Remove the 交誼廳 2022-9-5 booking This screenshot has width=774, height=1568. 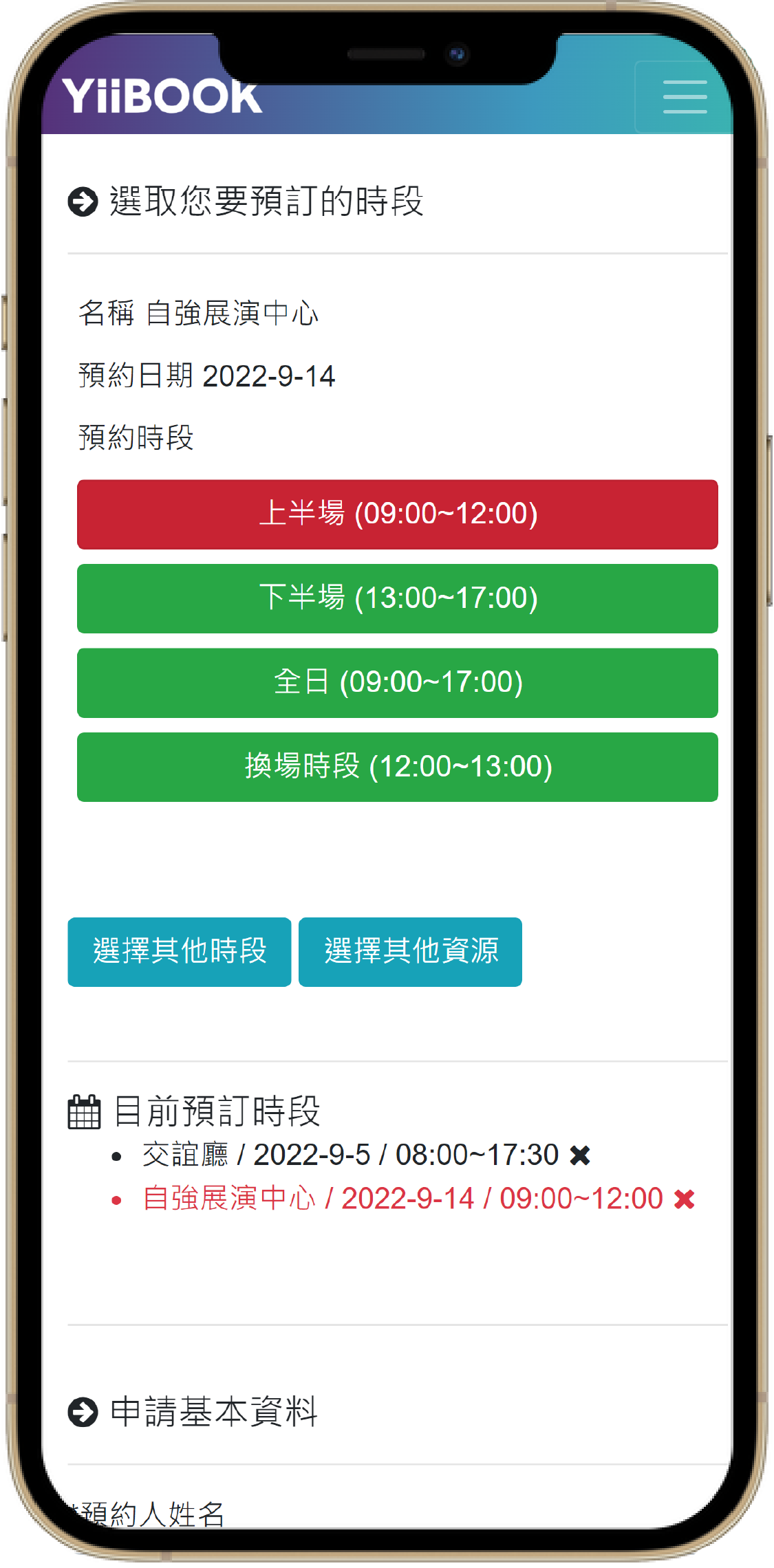580,1156
